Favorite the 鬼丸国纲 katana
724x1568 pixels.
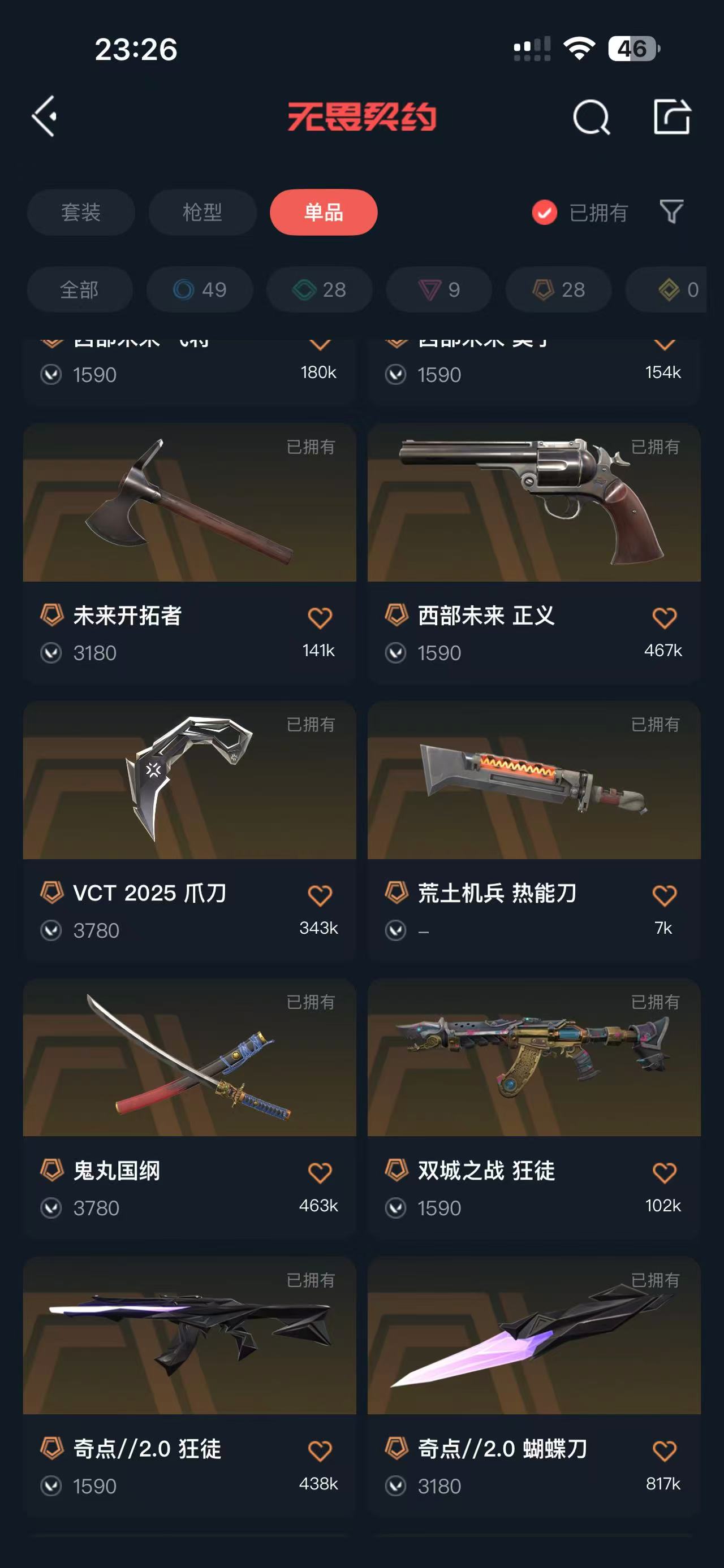click(x=320, y=1173)
